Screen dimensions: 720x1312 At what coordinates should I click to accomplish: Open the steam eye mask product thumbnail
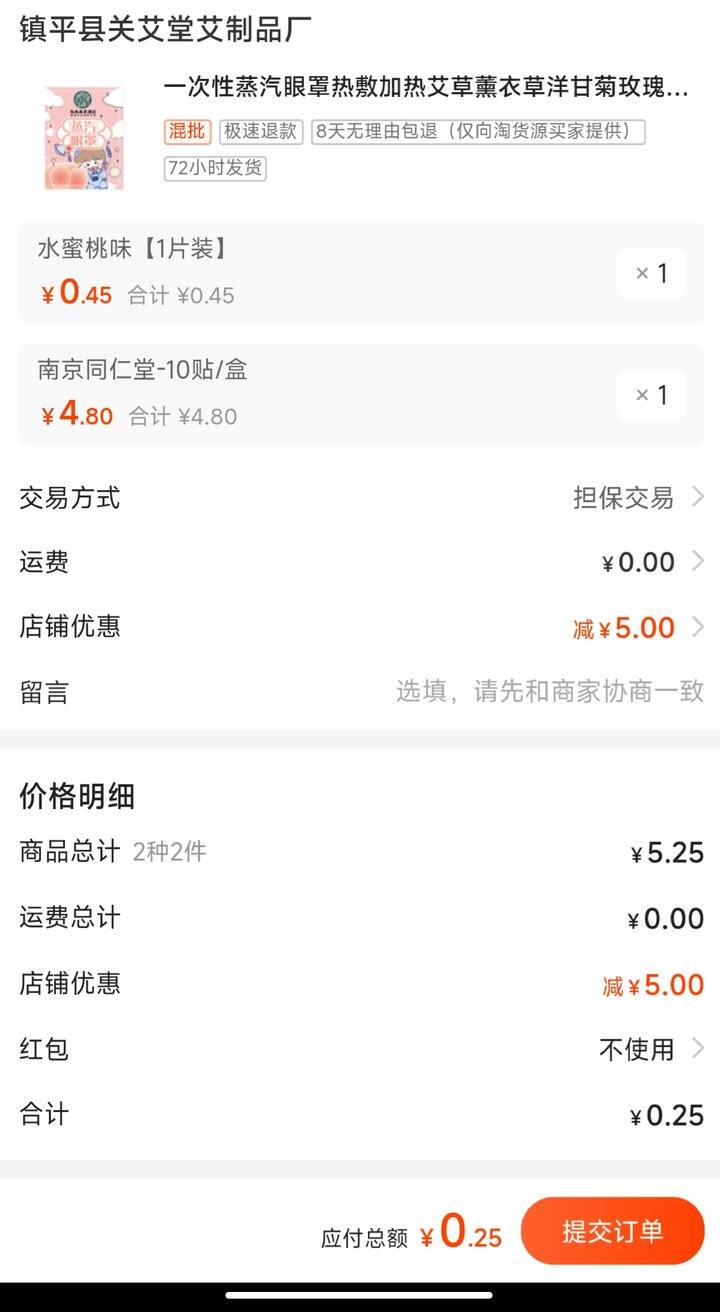83,137
